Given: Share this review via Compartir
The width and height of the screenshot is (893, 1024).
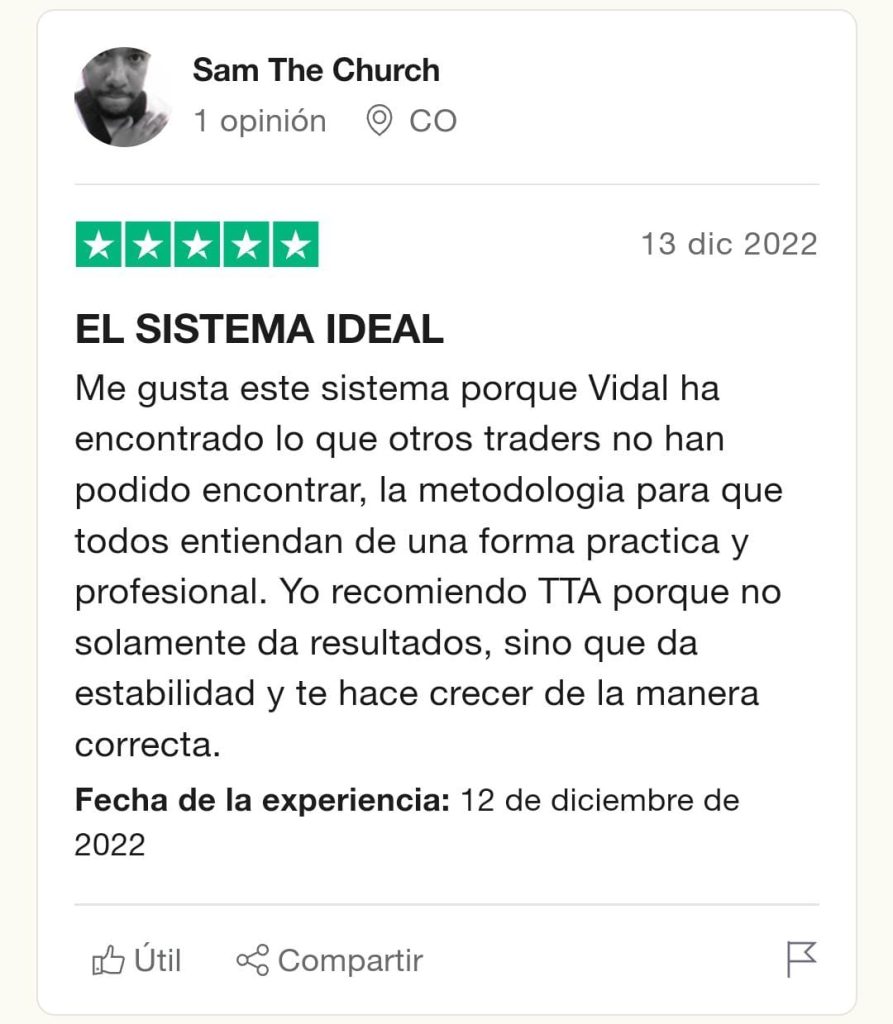Looking at the screenshot, I should coord(330,961).
